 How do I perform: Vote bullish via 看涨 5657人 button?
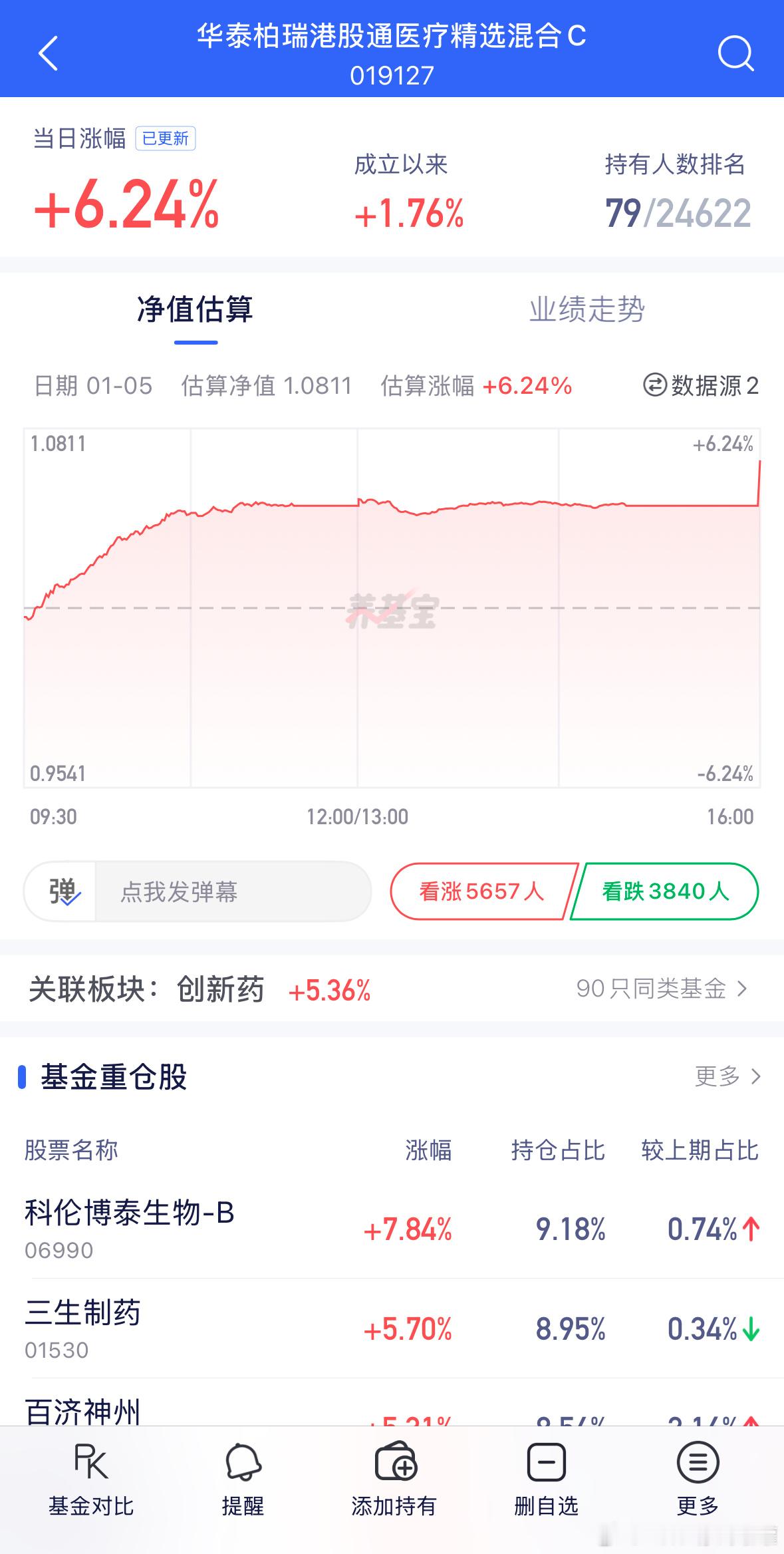click(x=481, y=893)
